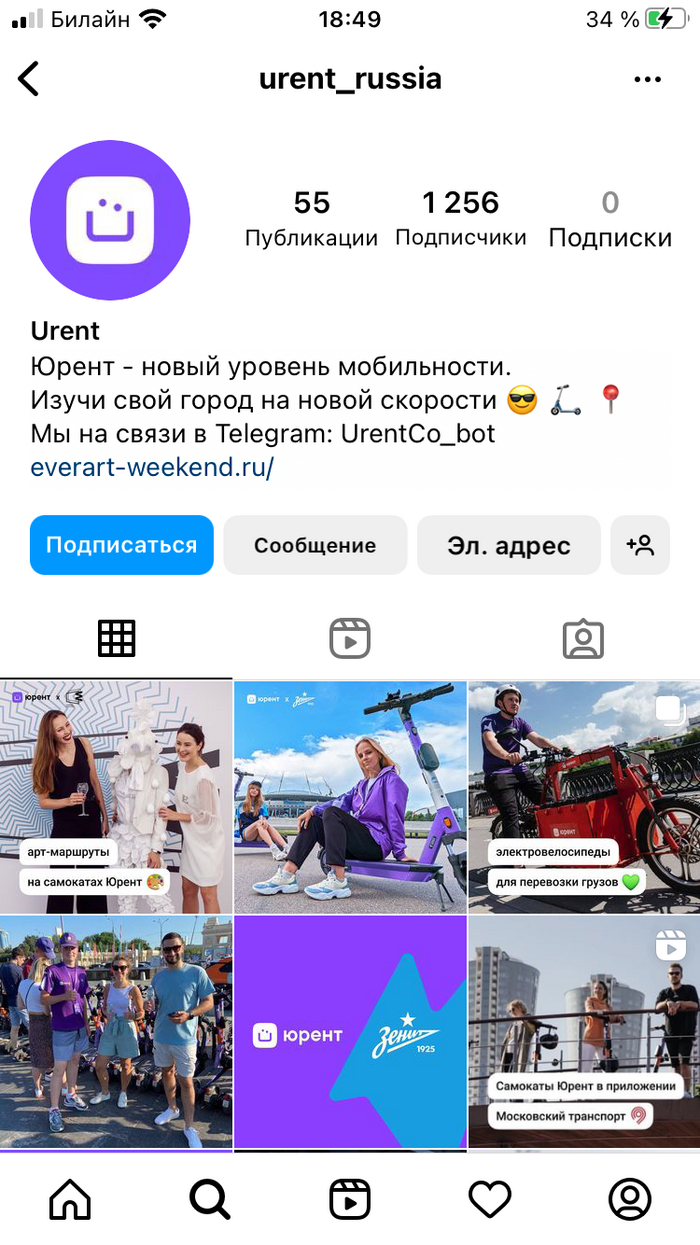The height and width of the screenshot is (1245, 700).
Task: Open the Юрент and Зенит 1925 logo post
Action: (350, 1032)
